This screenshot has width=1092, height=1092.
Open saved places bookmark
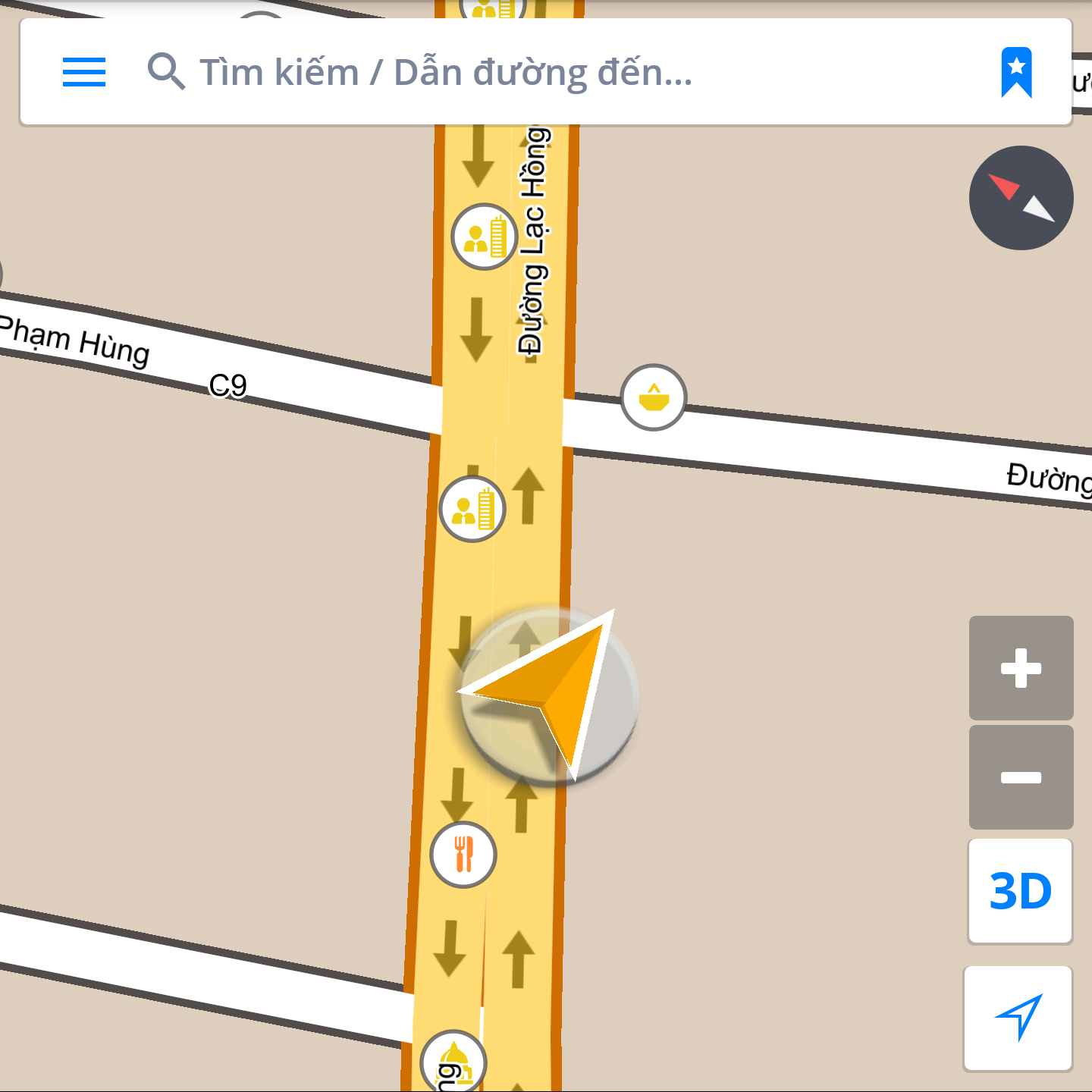tap(1016, 72)
